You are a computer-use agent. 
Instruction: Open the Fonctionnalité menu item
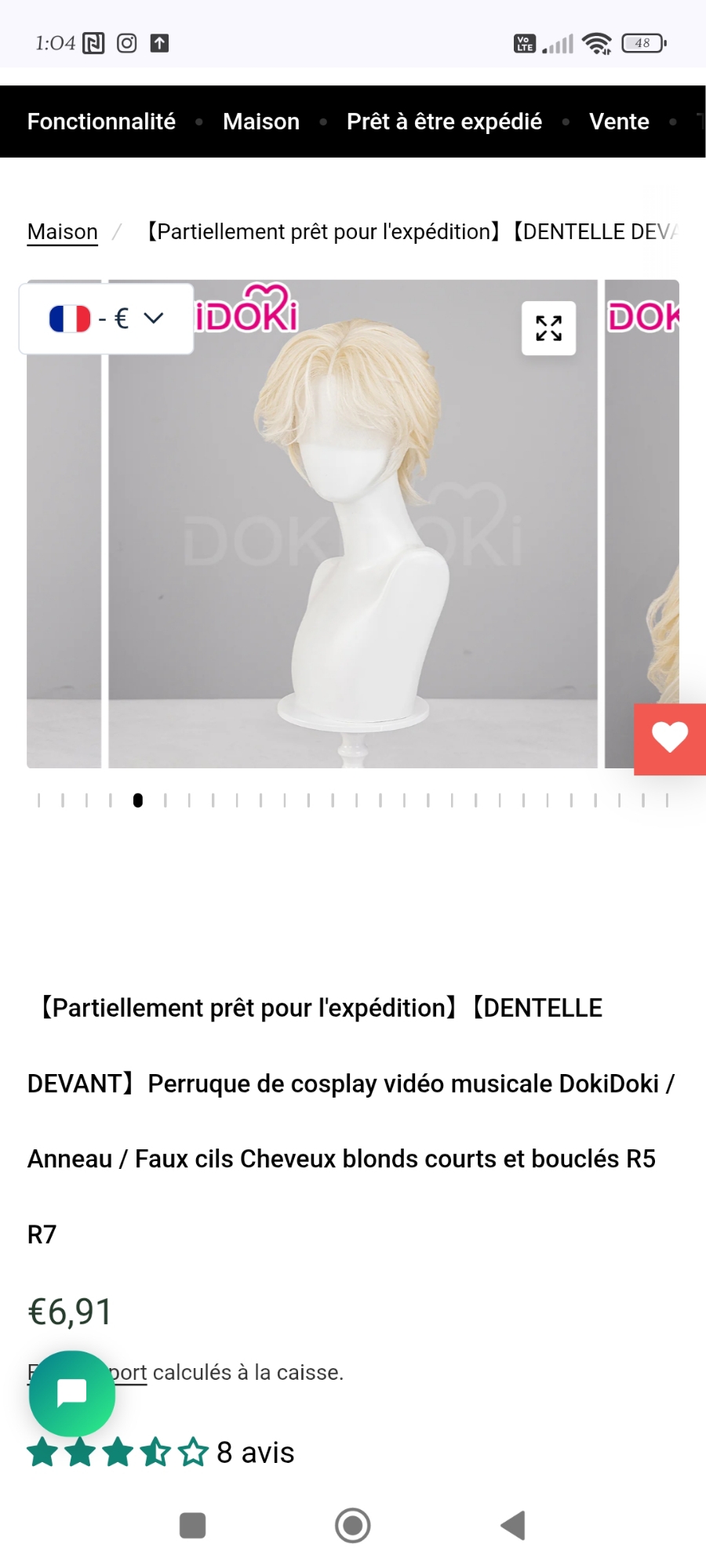pos(101,122)
